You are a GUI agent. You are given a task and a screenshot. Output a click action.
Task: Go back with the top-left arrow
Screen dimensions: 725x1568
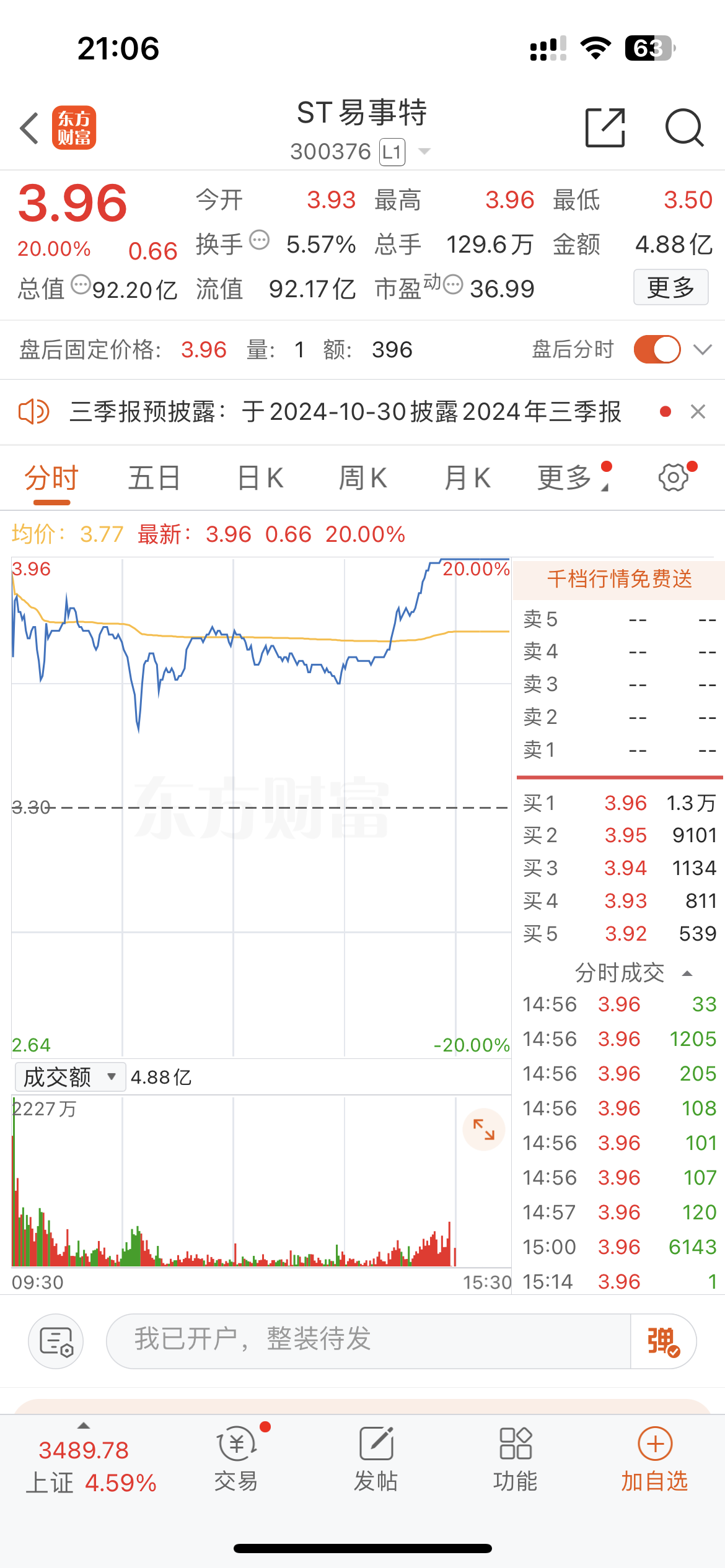(x=29, y=128)
